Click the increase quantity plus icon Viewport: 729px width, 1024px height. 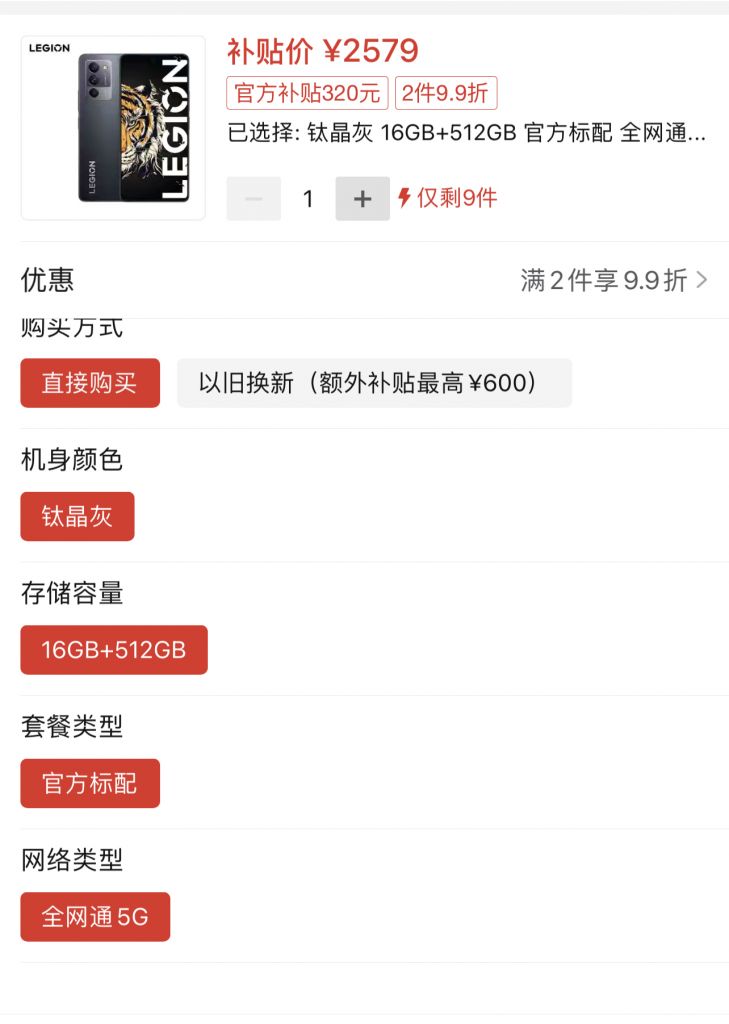(361, 198)
